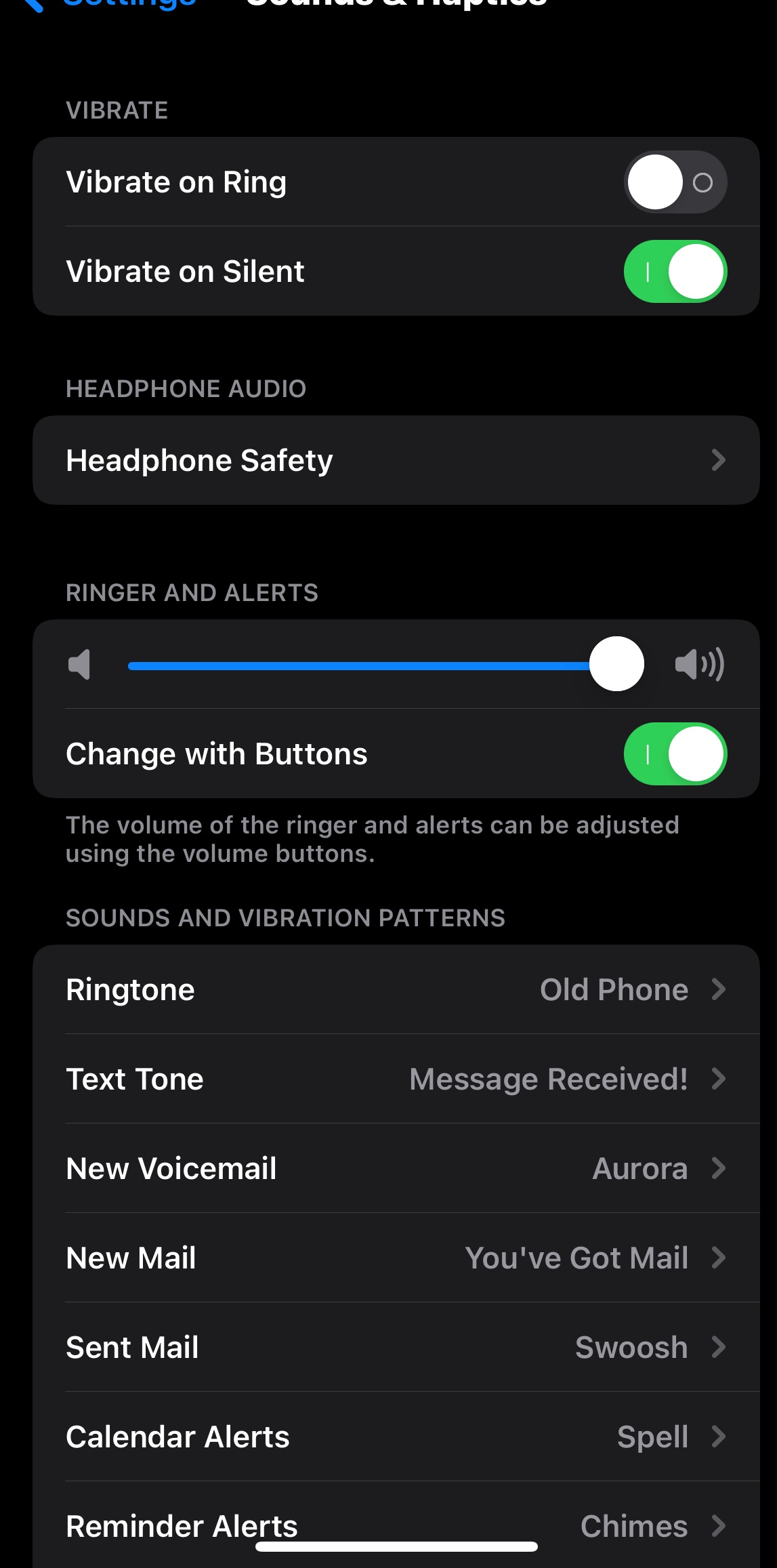
Task: Open Reminder Alerts sound options
Action: coord(396,1518)
